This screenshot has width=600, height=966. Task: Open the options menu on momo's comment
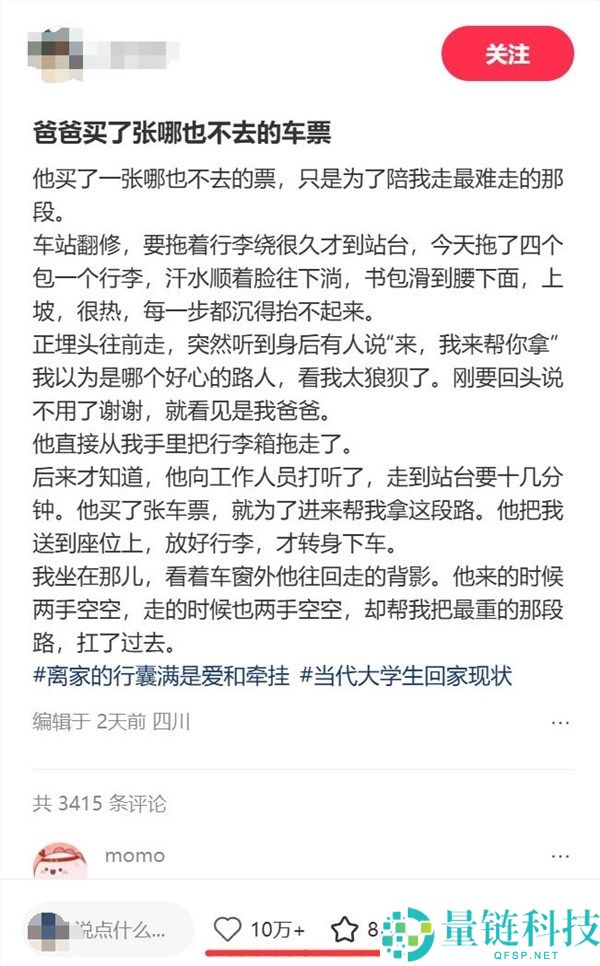560,857
